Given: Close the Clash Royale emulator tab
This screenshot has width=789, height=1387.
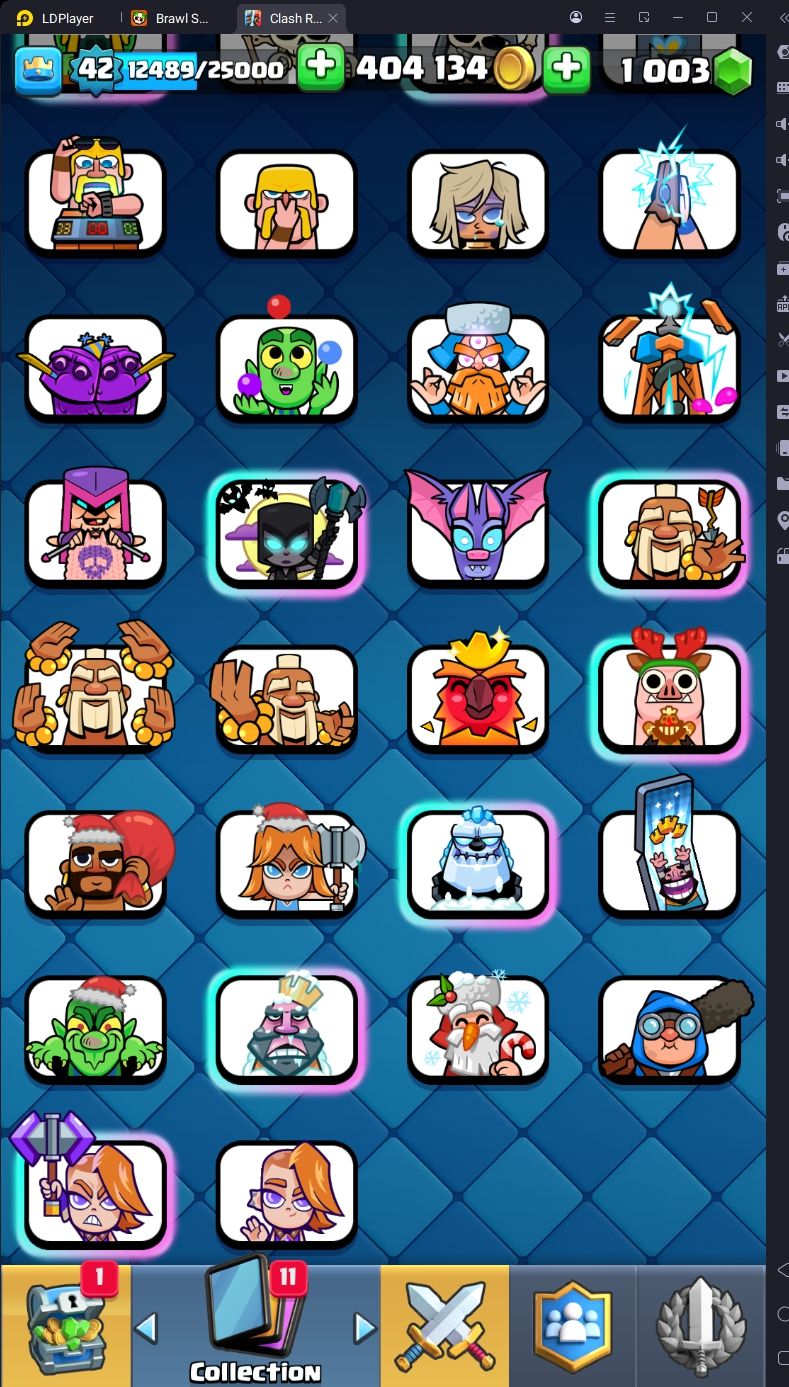Looking at the screenshot, I should [333, 18].
